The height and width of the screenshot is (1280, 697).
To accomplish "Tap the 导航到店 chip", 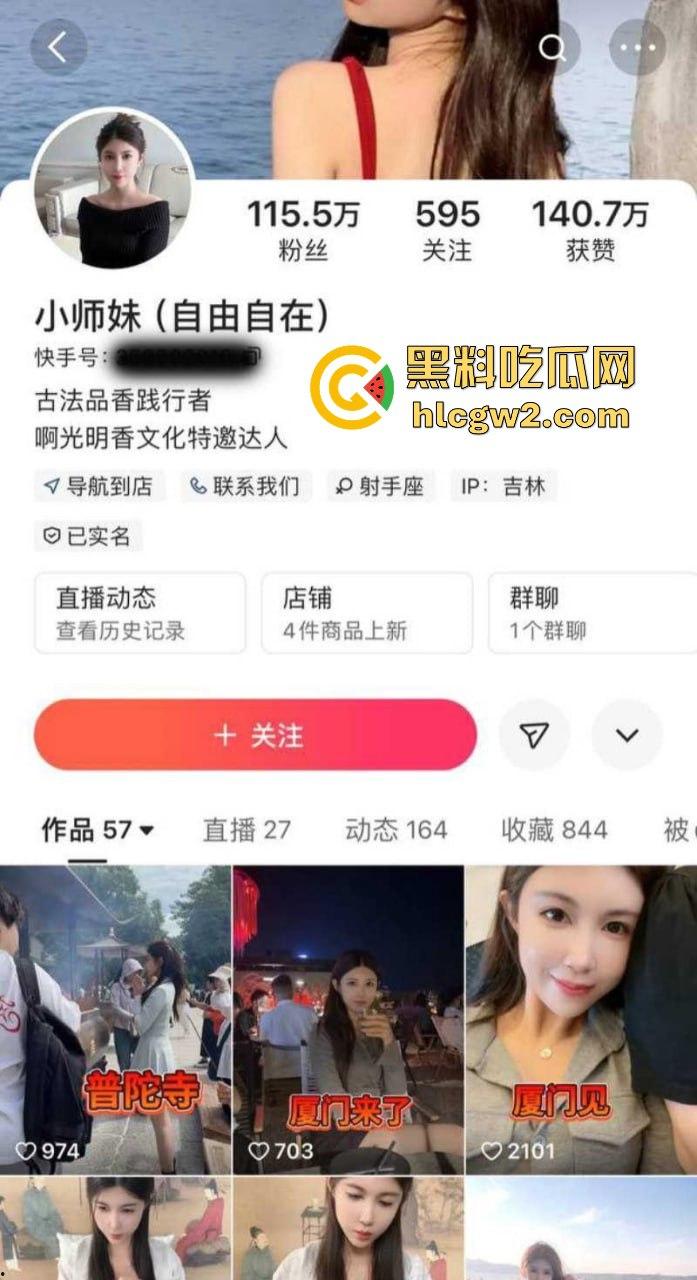I will [98, 487].
